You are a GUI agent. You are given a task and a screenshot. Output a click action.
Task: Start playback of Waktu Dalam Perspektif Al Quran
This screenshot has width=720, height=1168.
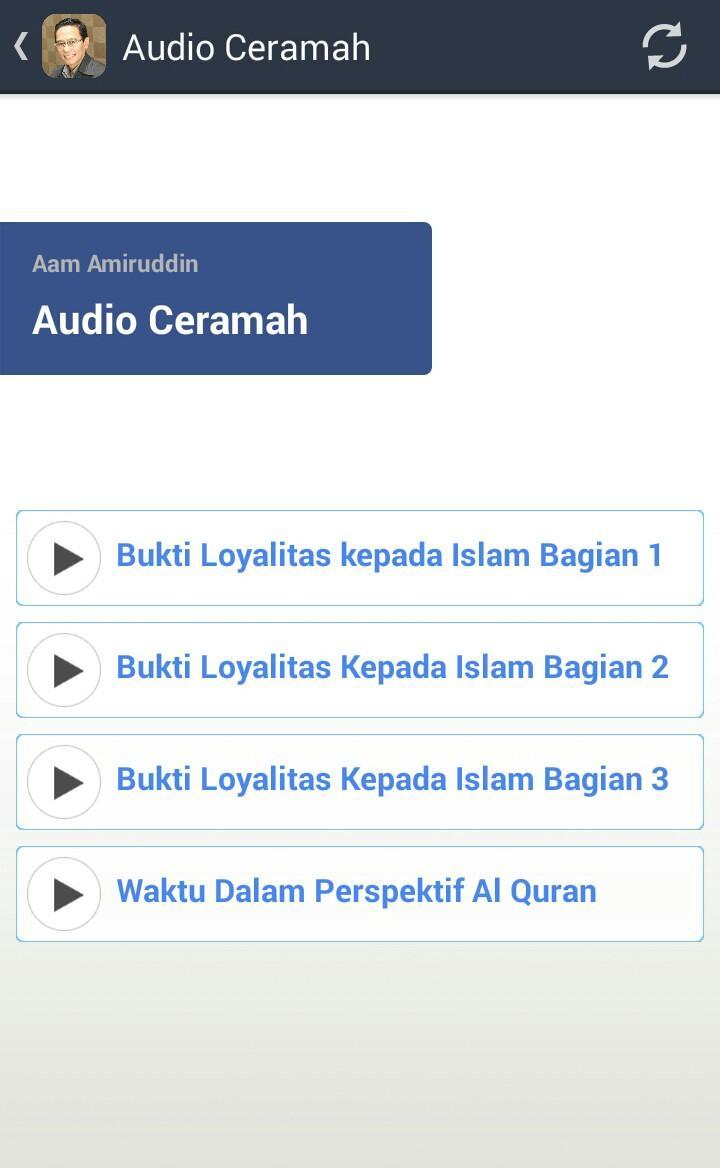[x=63, y=894]
